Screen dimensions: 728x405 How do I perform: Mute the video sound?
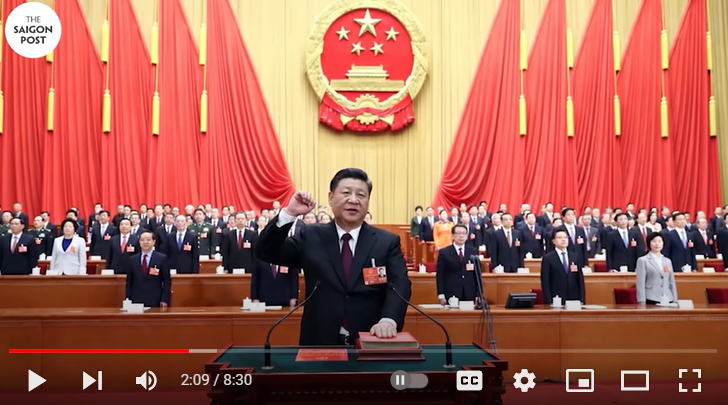pos(146,380)
